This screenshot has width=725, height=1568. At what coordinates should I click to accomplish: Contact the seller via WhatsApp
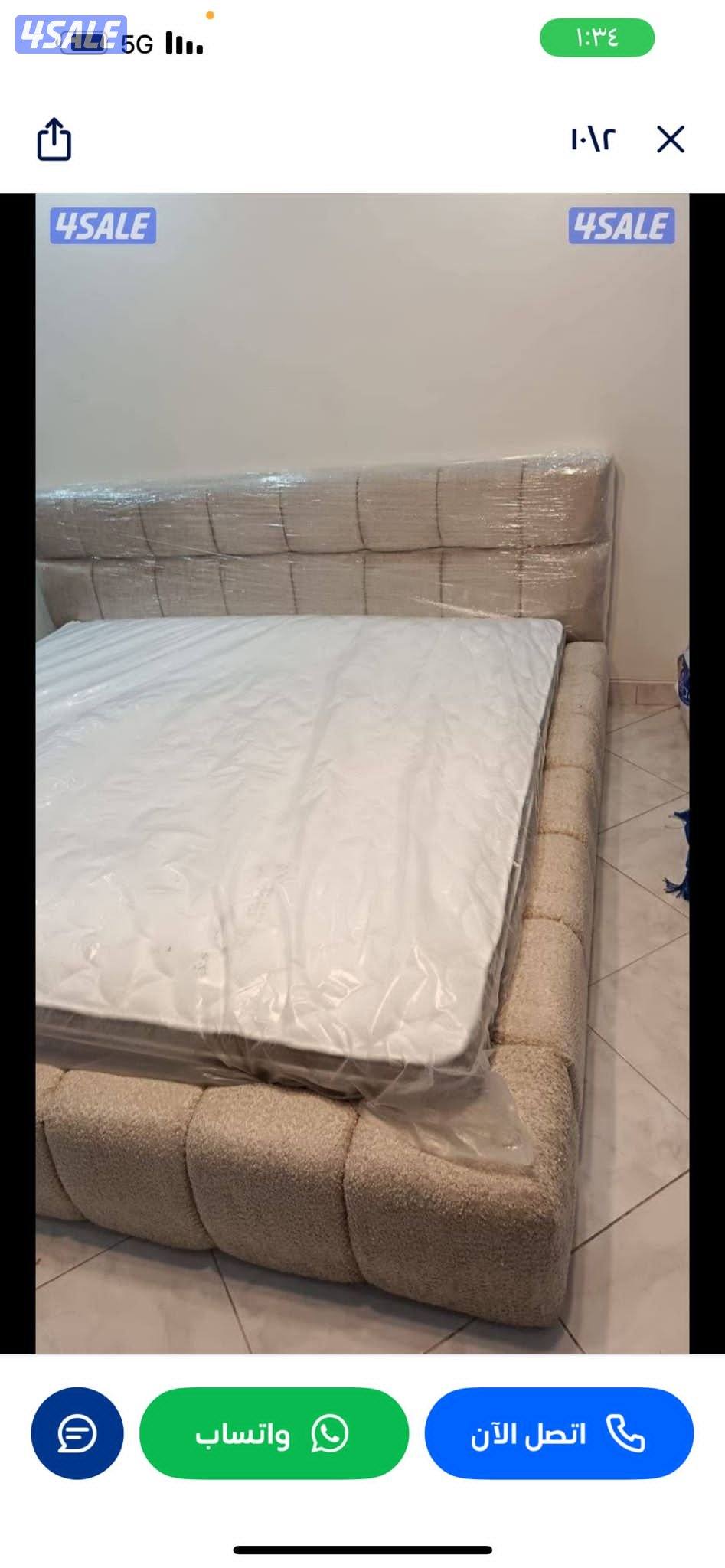click(274, 1432)
